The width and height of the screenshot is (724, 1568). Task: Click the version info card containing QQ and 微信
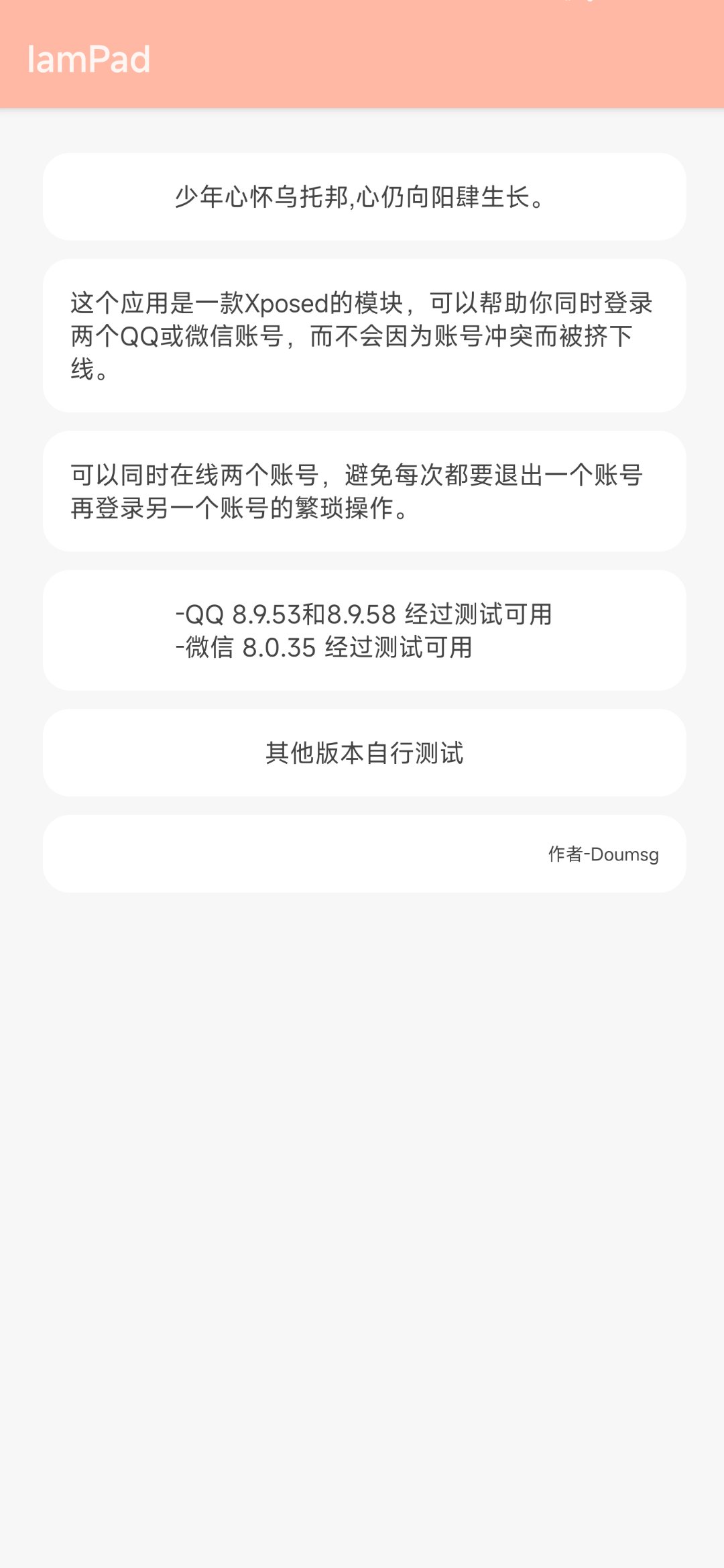362,628
